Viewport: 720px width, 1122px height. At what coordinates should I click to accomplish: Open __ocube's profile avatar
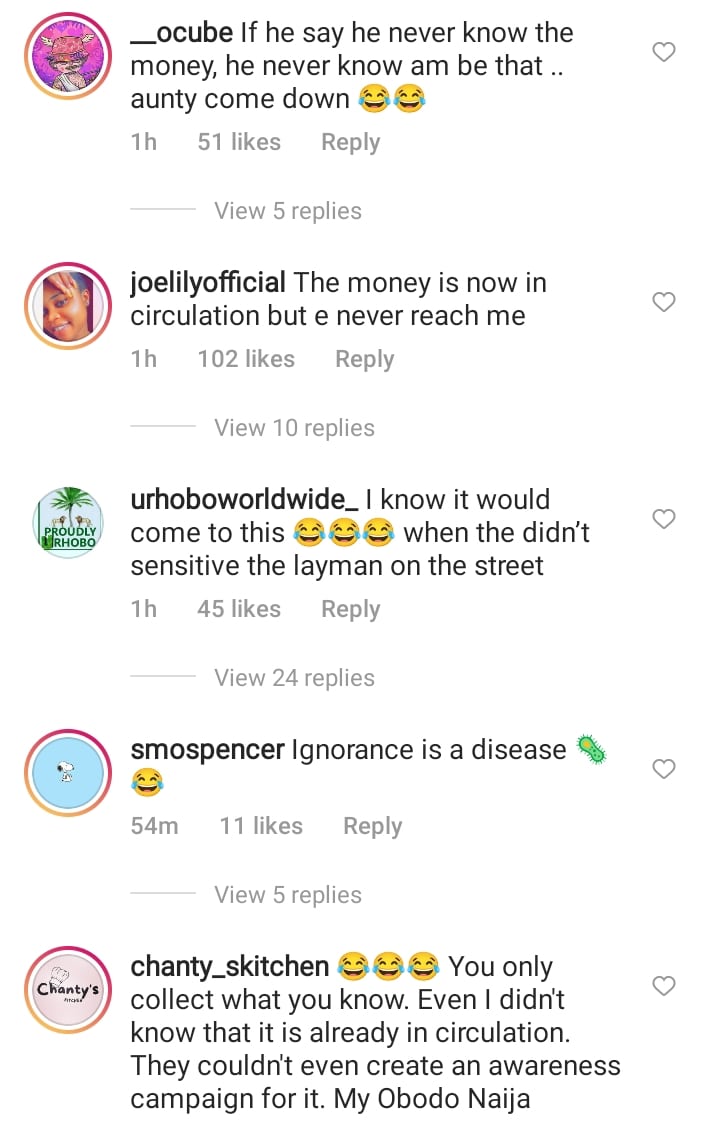pyautogui.click(x=68, y=57)
